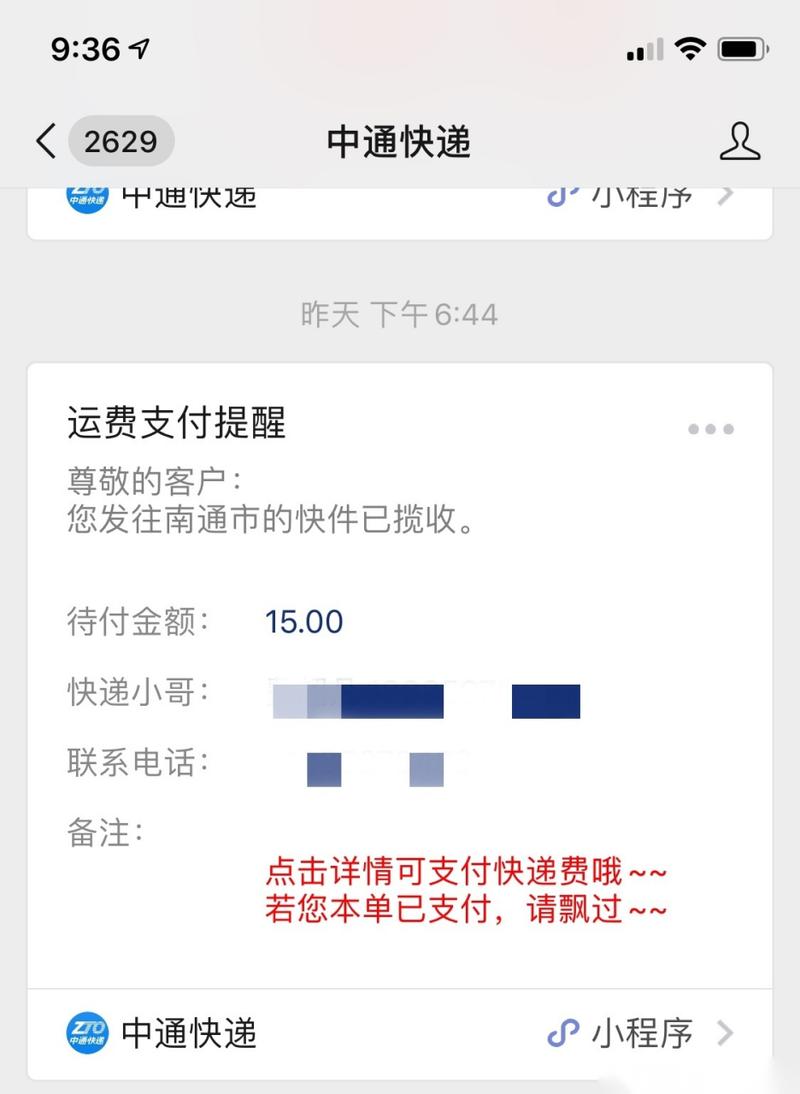Tap the 待付金额 amount 15.00
800x1094 pixels.
click(x=305, y=622)
